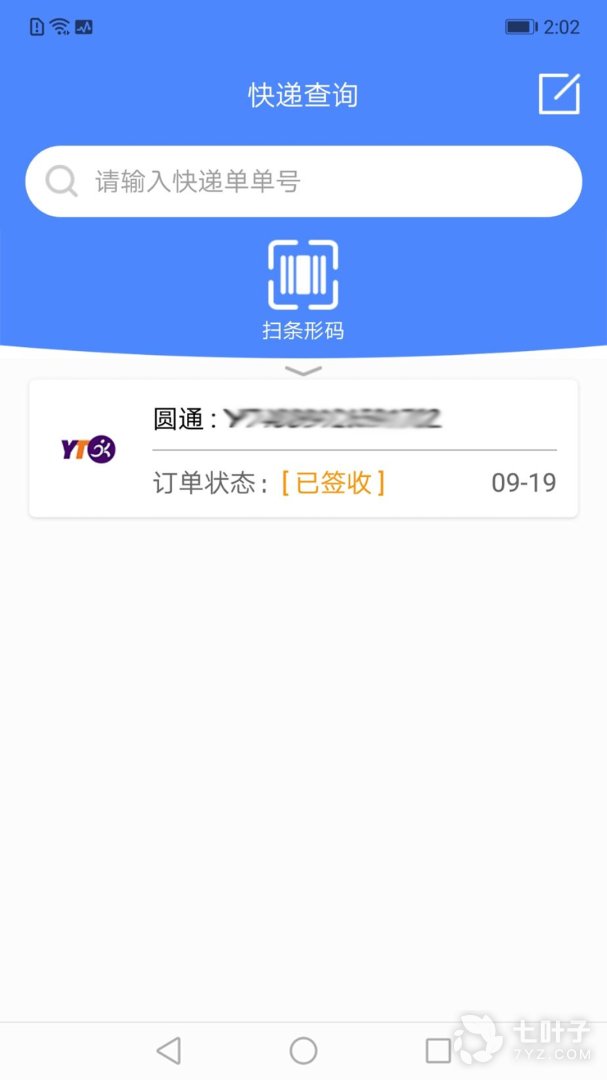Show recent apps
The width and height of the screenshot is (607, 1080).
438,1050
